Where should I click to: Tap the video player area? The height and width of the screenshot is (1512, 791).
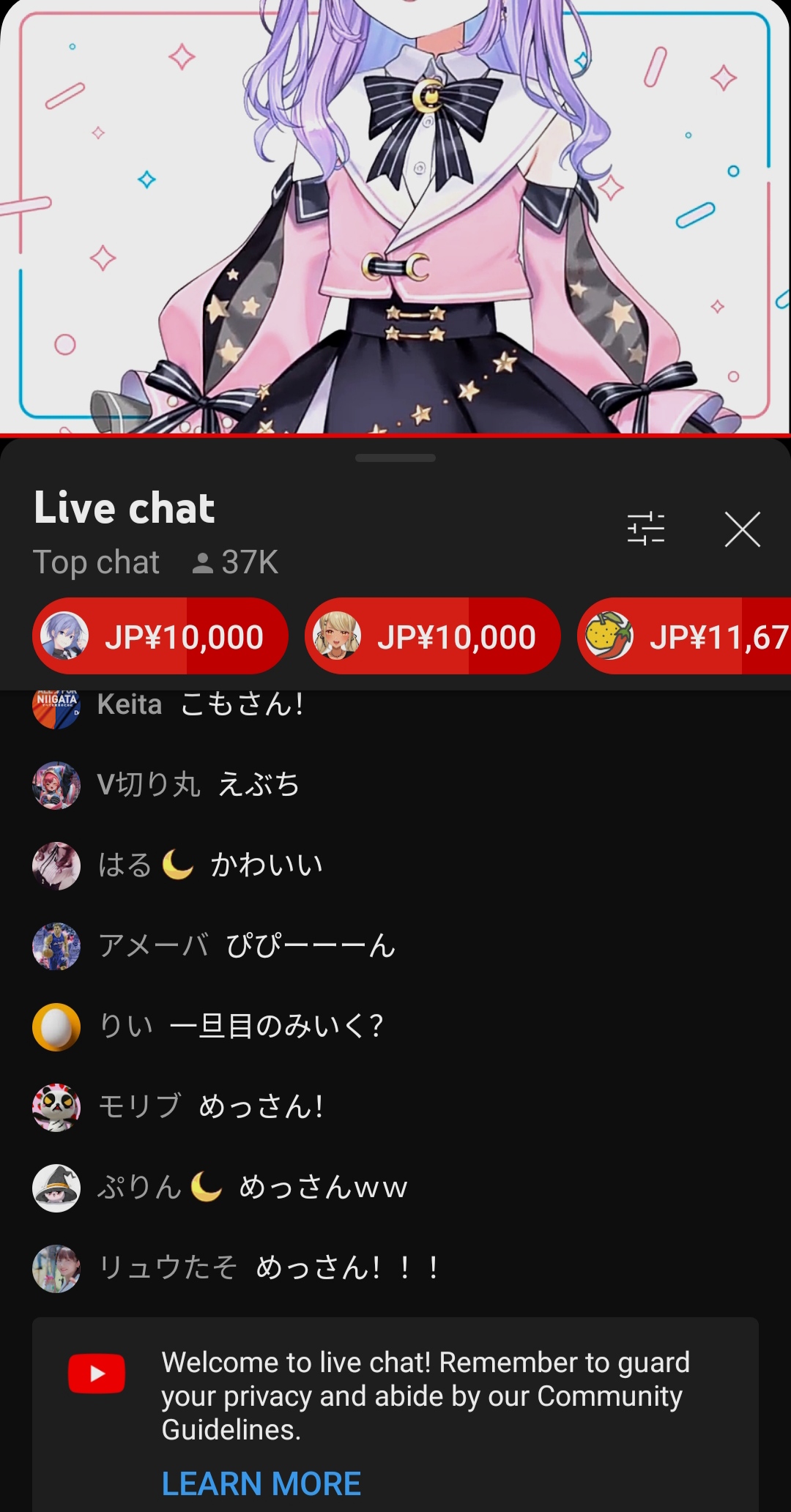pos(395,217)
